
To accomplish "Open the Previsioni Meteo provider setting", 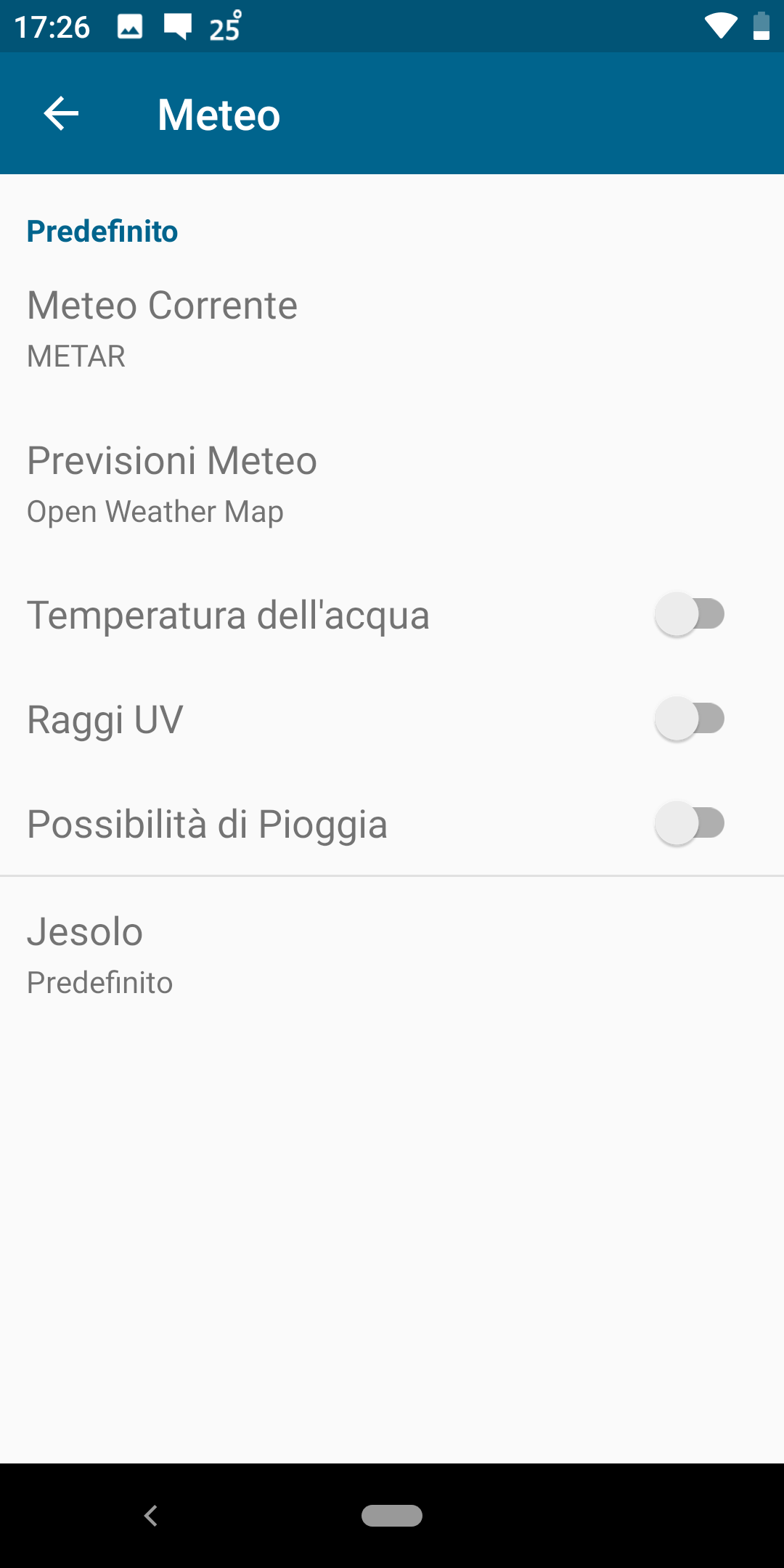I will [x=392, y=485].
